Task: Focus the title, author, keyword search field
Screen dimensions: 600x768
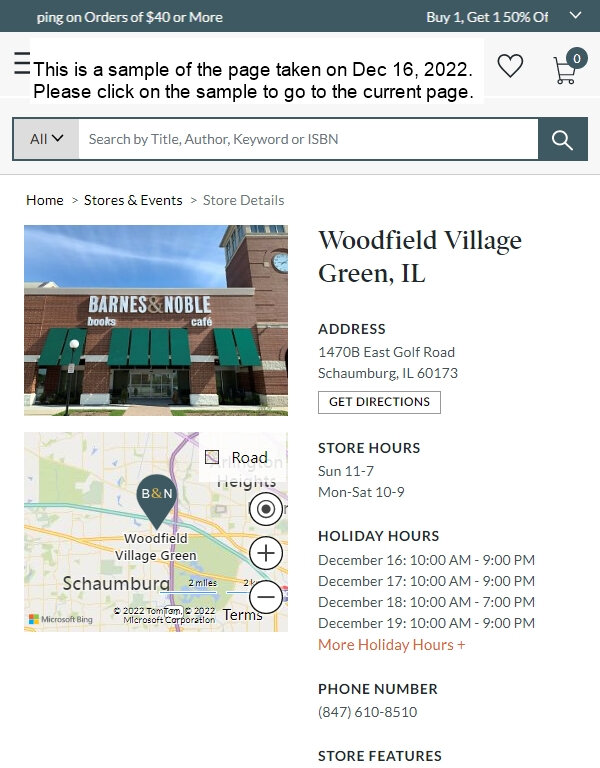Action: pos(308,139)
